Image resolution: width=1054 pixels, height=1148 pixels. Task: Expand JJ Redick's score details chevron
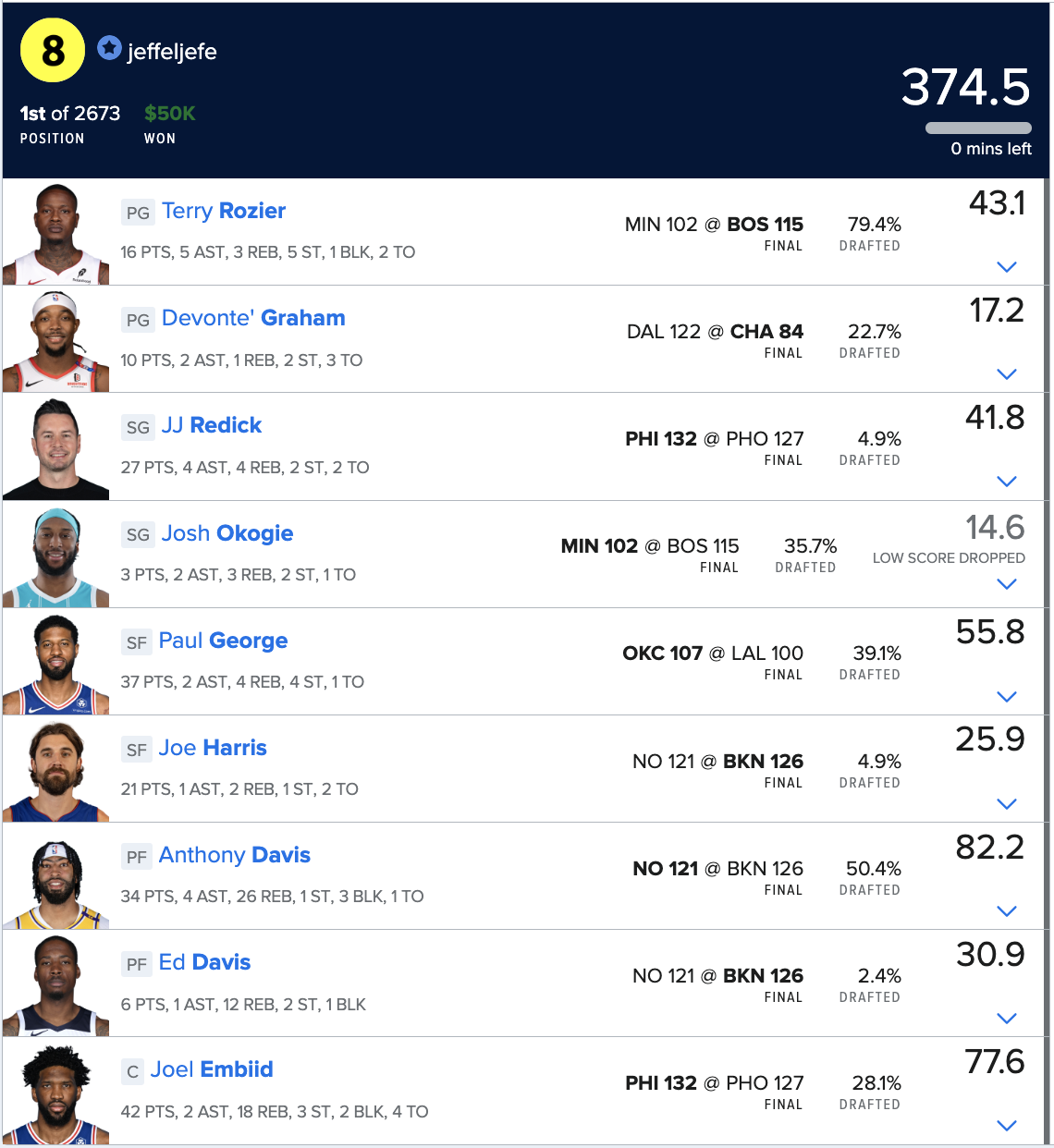[1007, 482]
